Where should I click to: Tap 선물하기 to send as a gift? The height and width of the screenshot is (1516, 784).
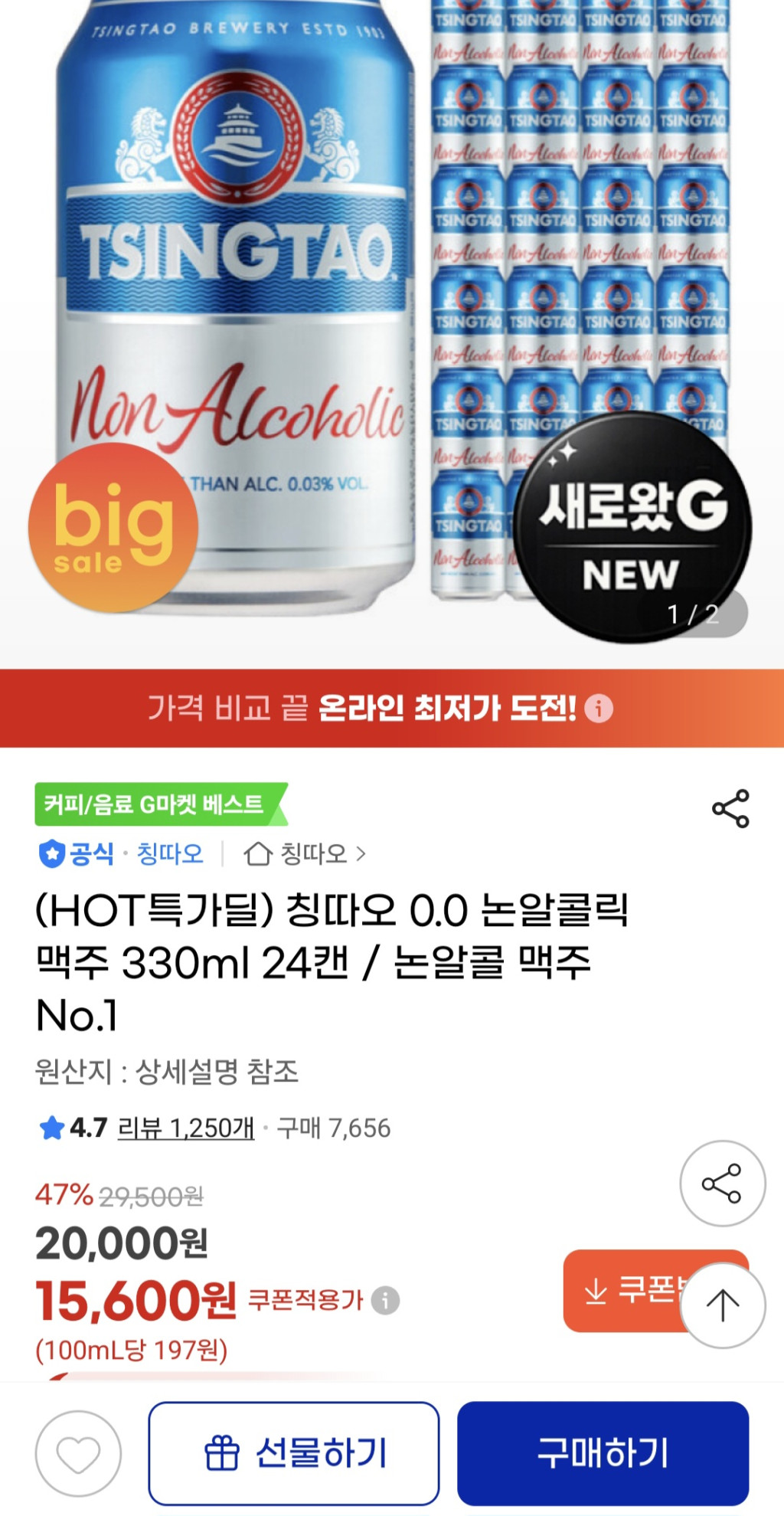(x=294, y=1454)
